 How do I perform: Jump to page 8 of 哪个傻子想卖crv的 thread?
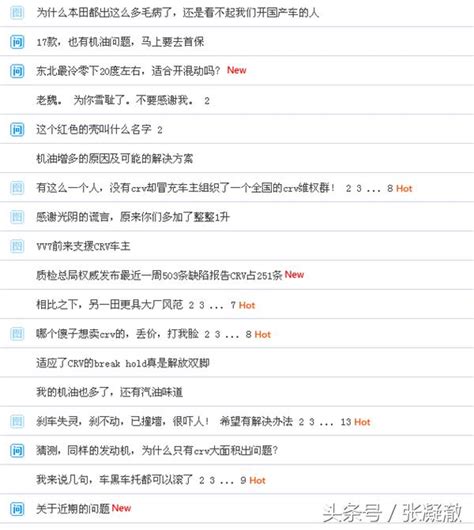pyautogui.click(x=248, y=334)
